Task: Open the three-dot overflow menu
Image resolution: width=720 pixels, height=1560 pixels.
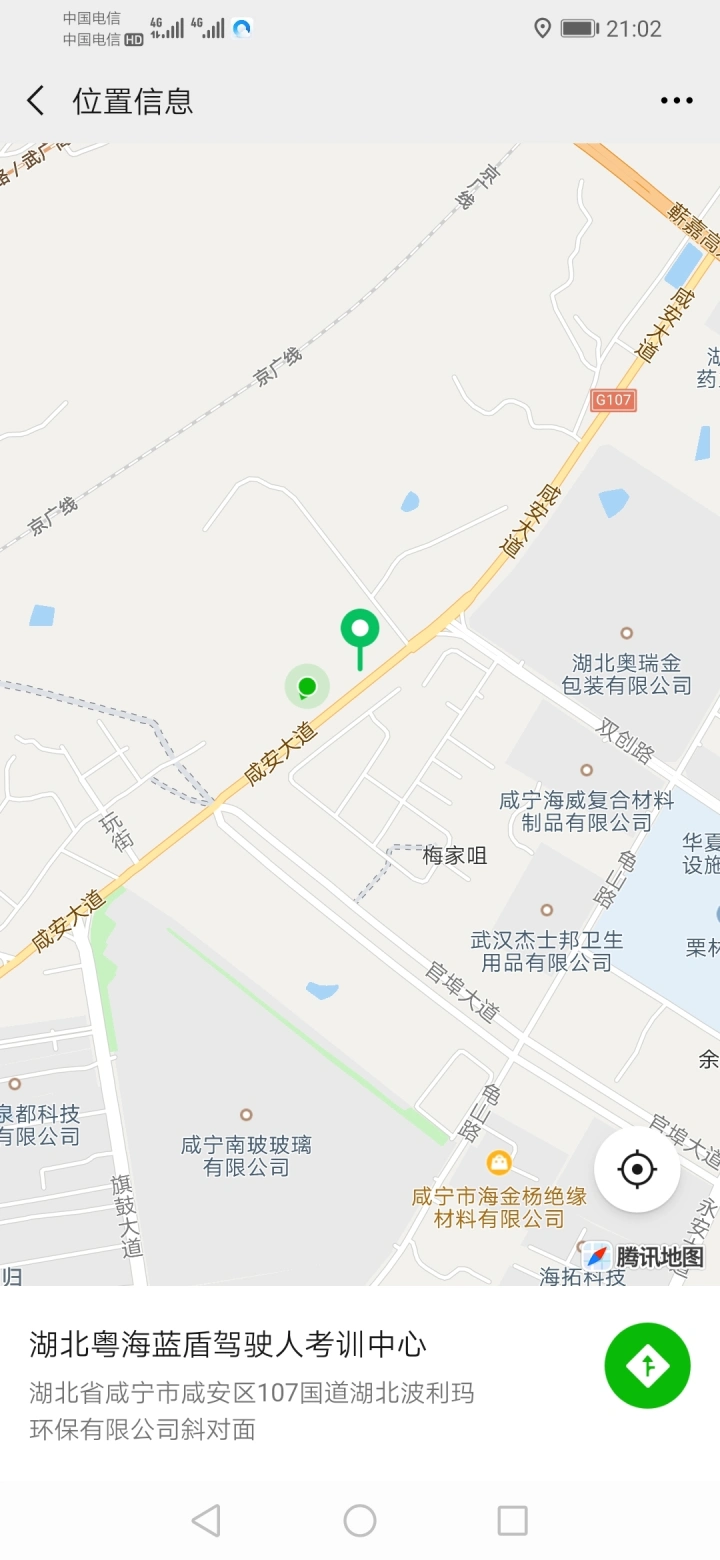Action: tap(677, 101)
